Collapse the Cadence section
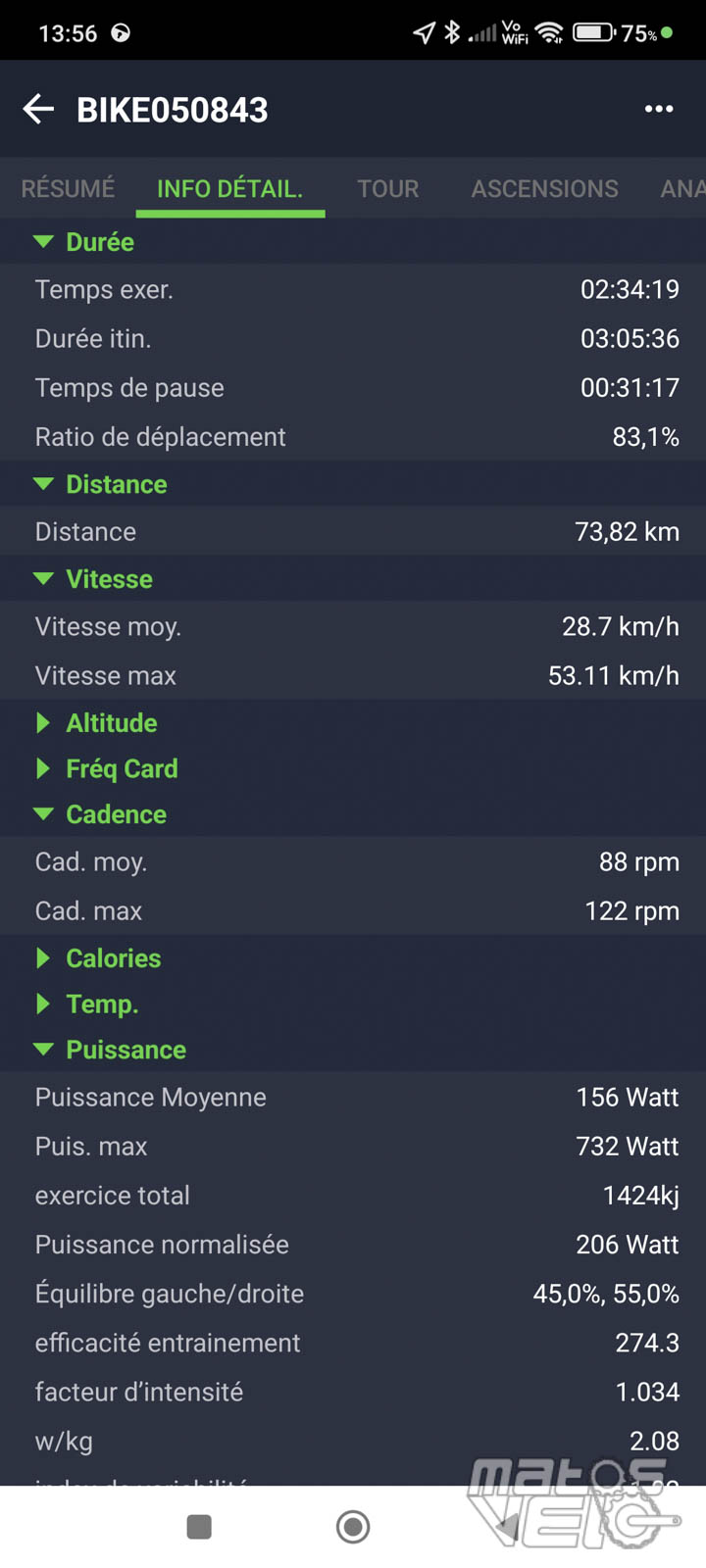 [353, 814]
